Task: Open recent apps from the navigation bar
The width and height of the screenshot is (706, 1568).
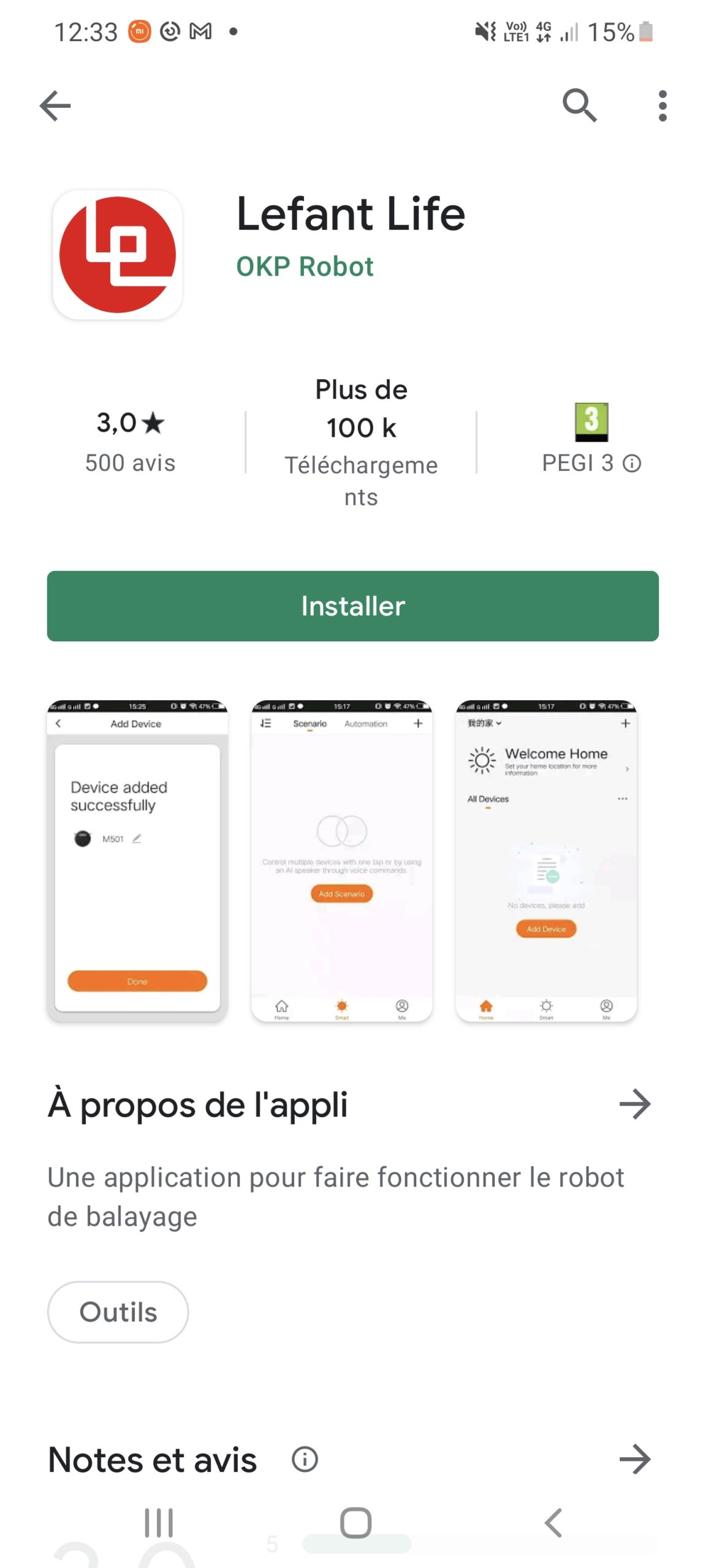Action: (x=159, y=1523)
